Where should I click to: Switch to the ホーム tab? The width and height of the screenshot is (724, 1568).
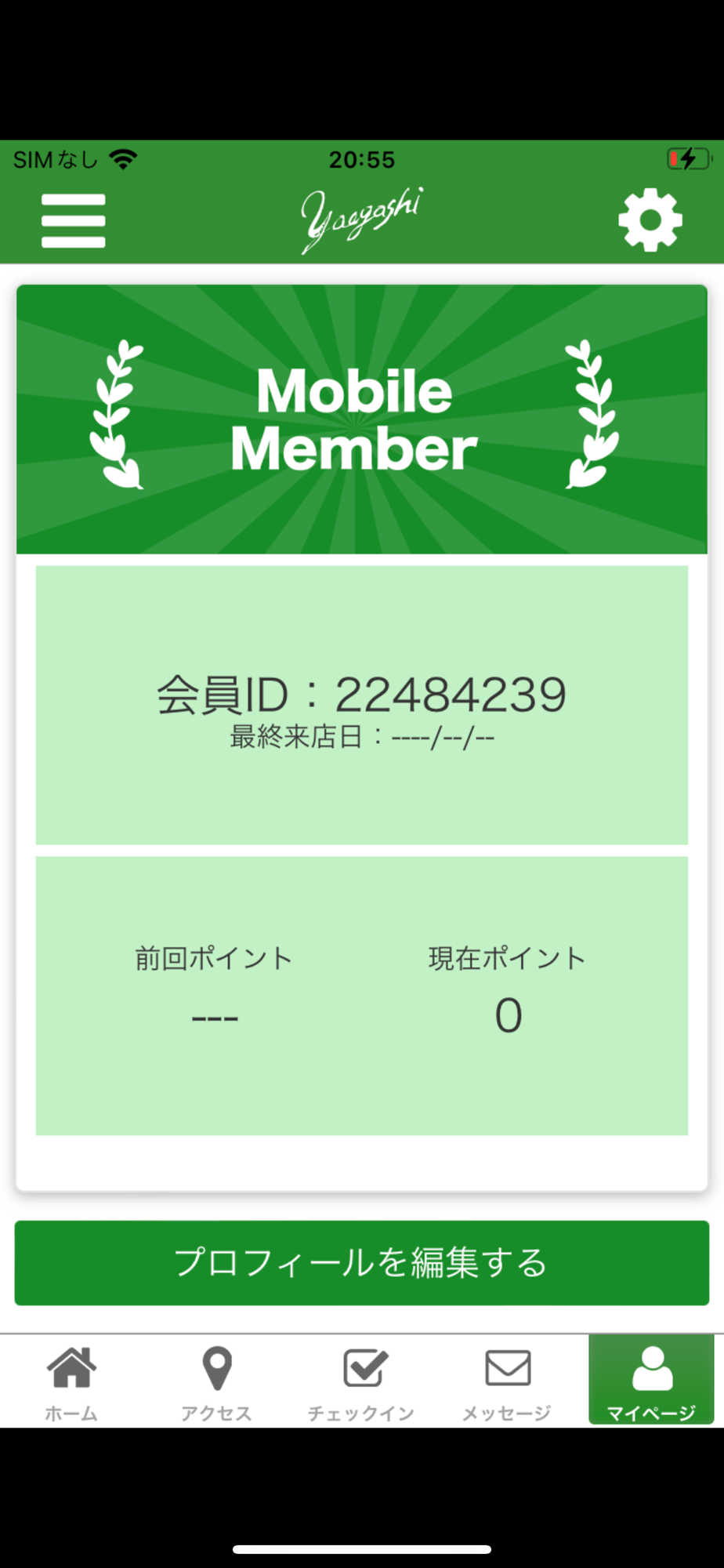coord(71,1382)
